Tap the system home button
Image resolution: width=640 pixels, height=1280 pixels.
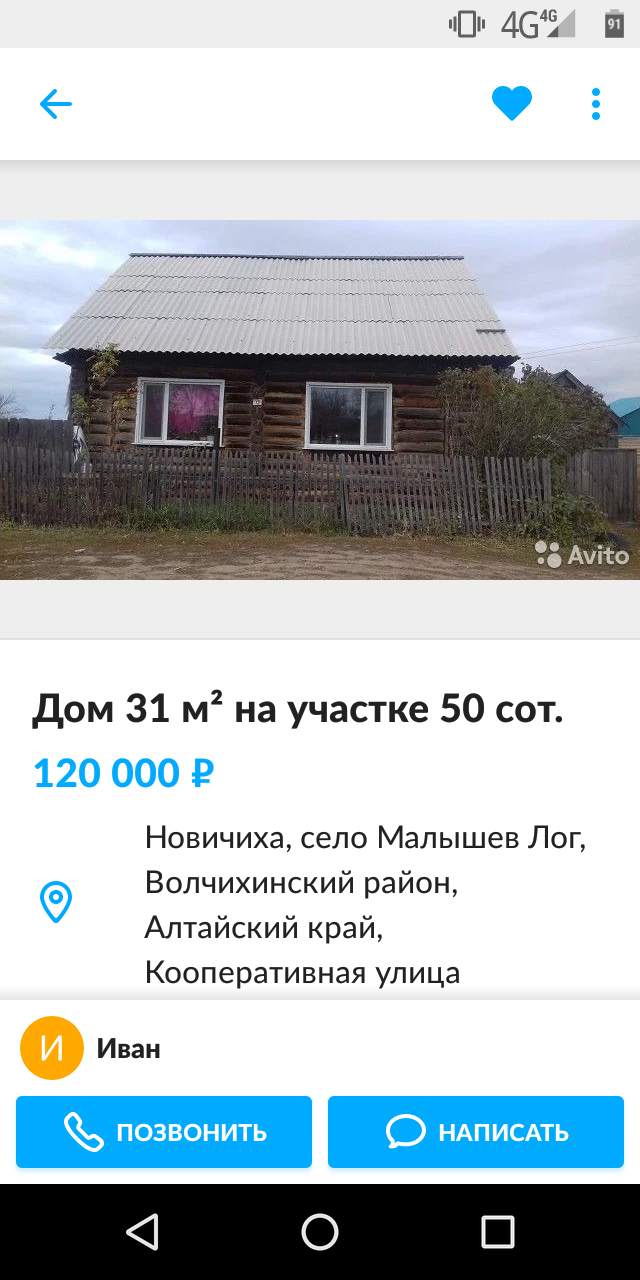tap(320, 1232)
